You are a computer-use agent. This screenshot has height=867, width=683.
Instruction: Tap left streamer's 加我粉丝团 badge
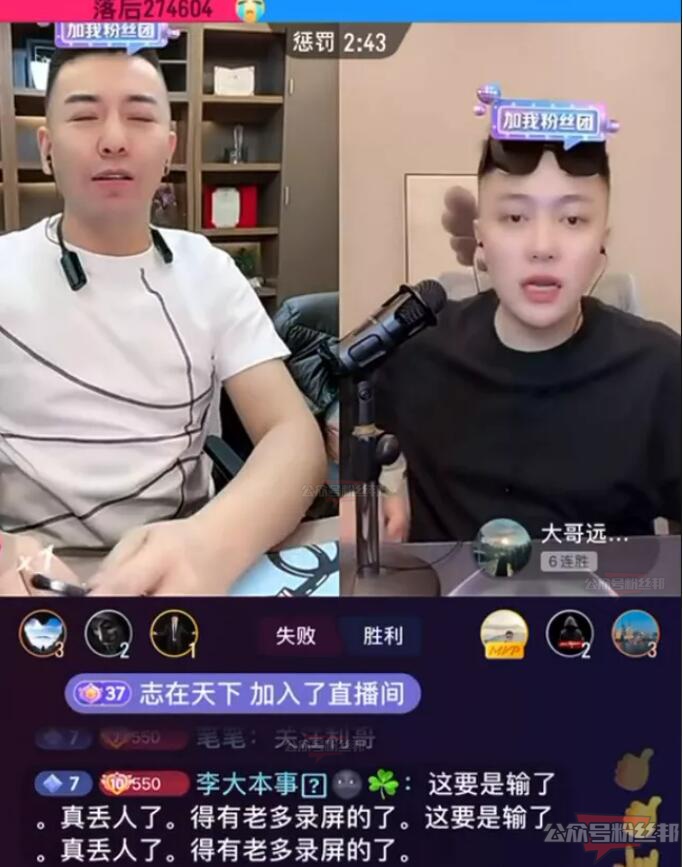[x=111, y=33]
